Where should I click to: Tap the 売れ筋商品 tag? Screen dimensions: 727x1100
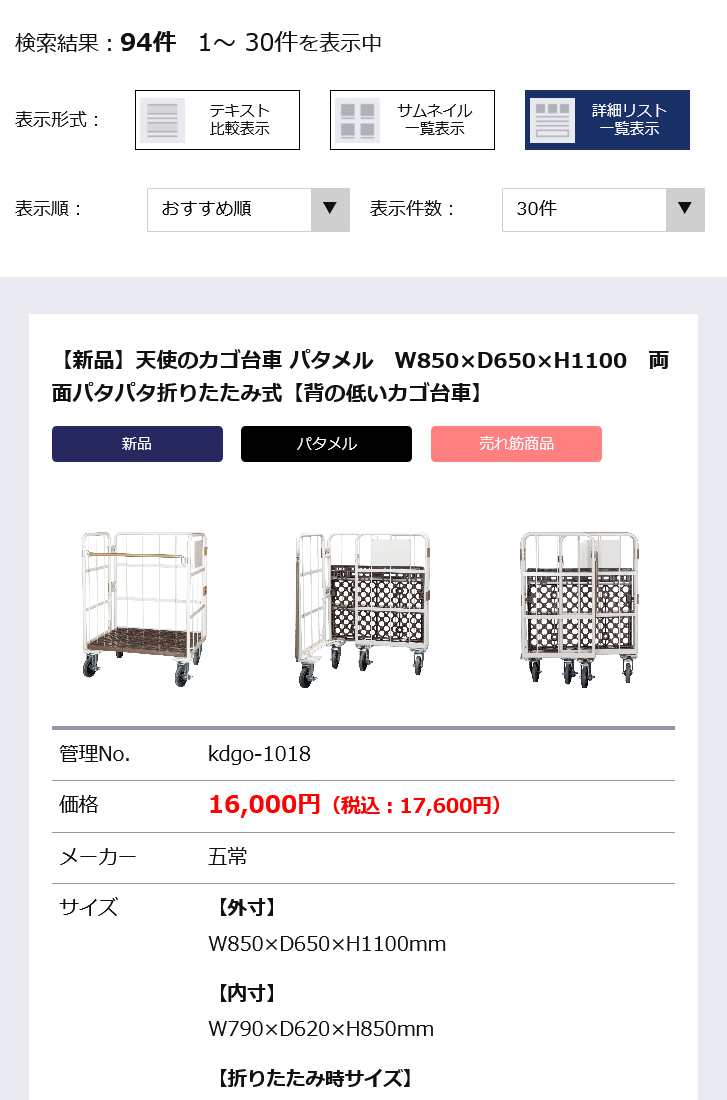pyautogui.click(x=516, y=444)
